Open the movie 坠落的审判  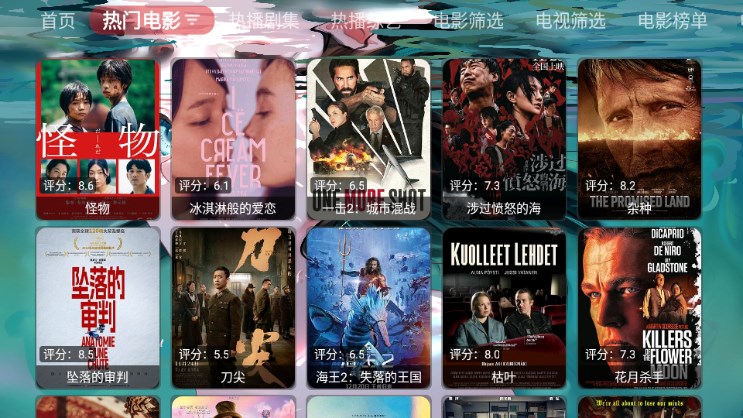[x=98, y=307]
